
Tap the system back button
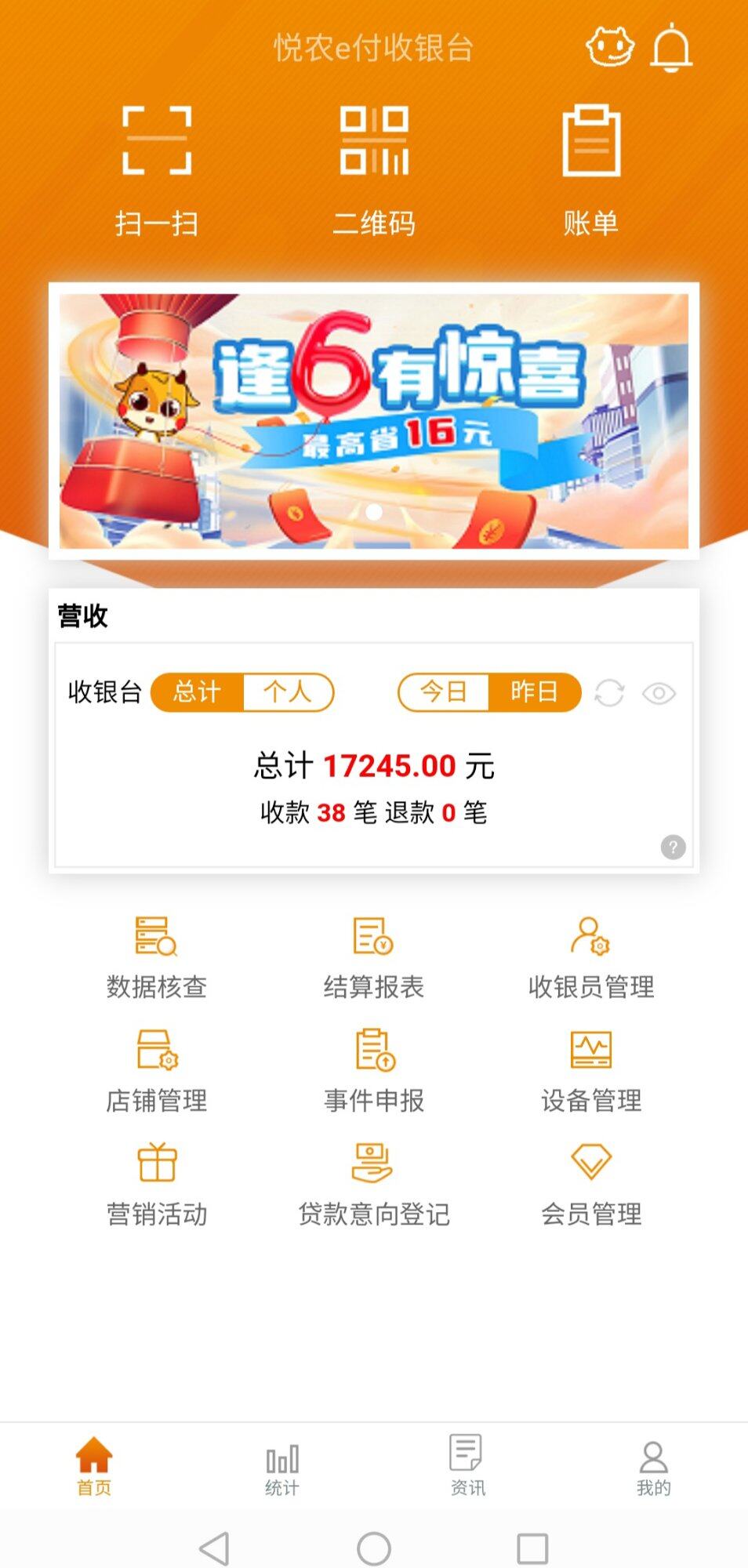pos(215,1548)
